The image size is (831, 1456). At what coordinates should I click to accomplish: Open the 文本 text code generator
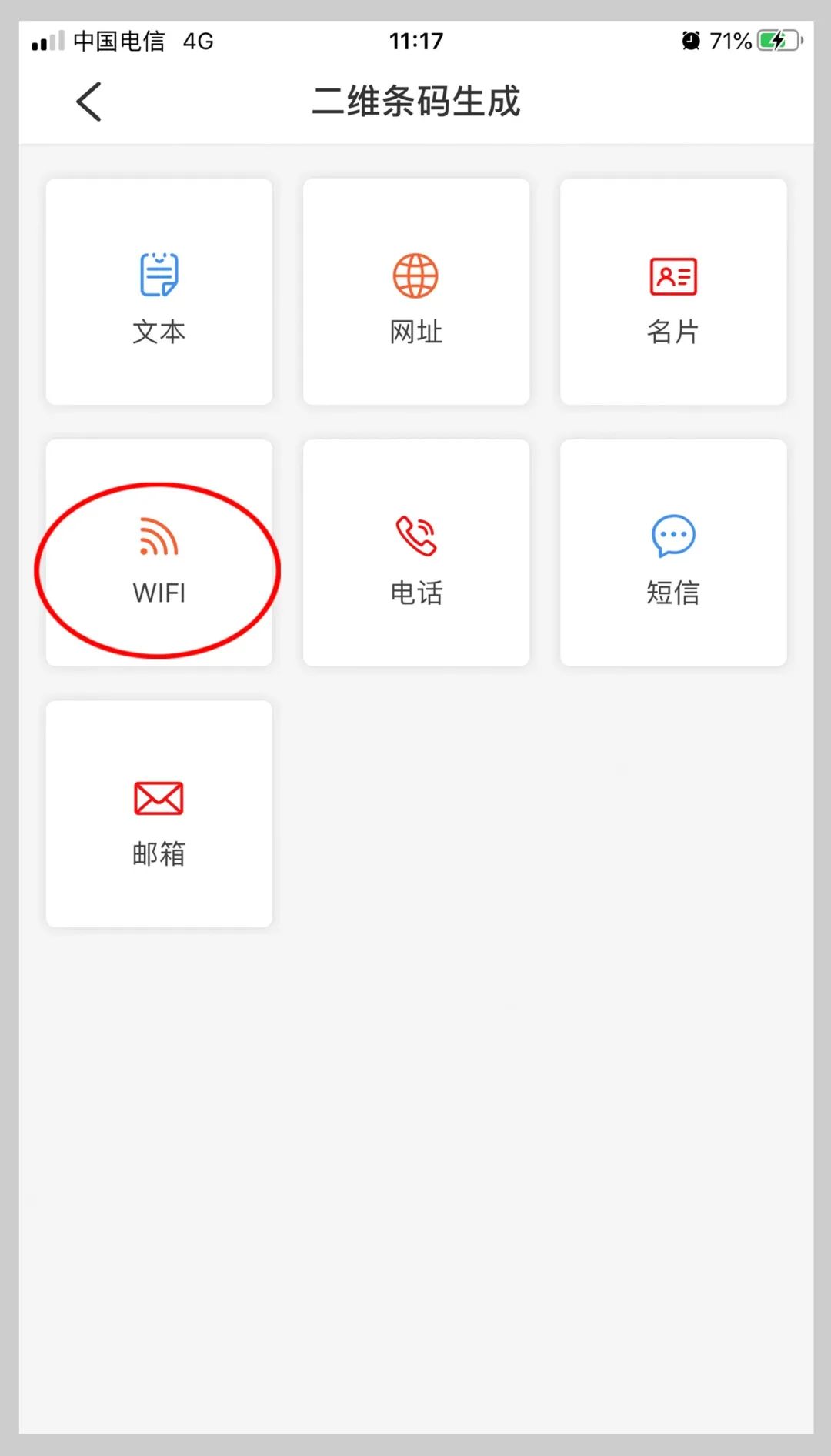coord(159,292)
